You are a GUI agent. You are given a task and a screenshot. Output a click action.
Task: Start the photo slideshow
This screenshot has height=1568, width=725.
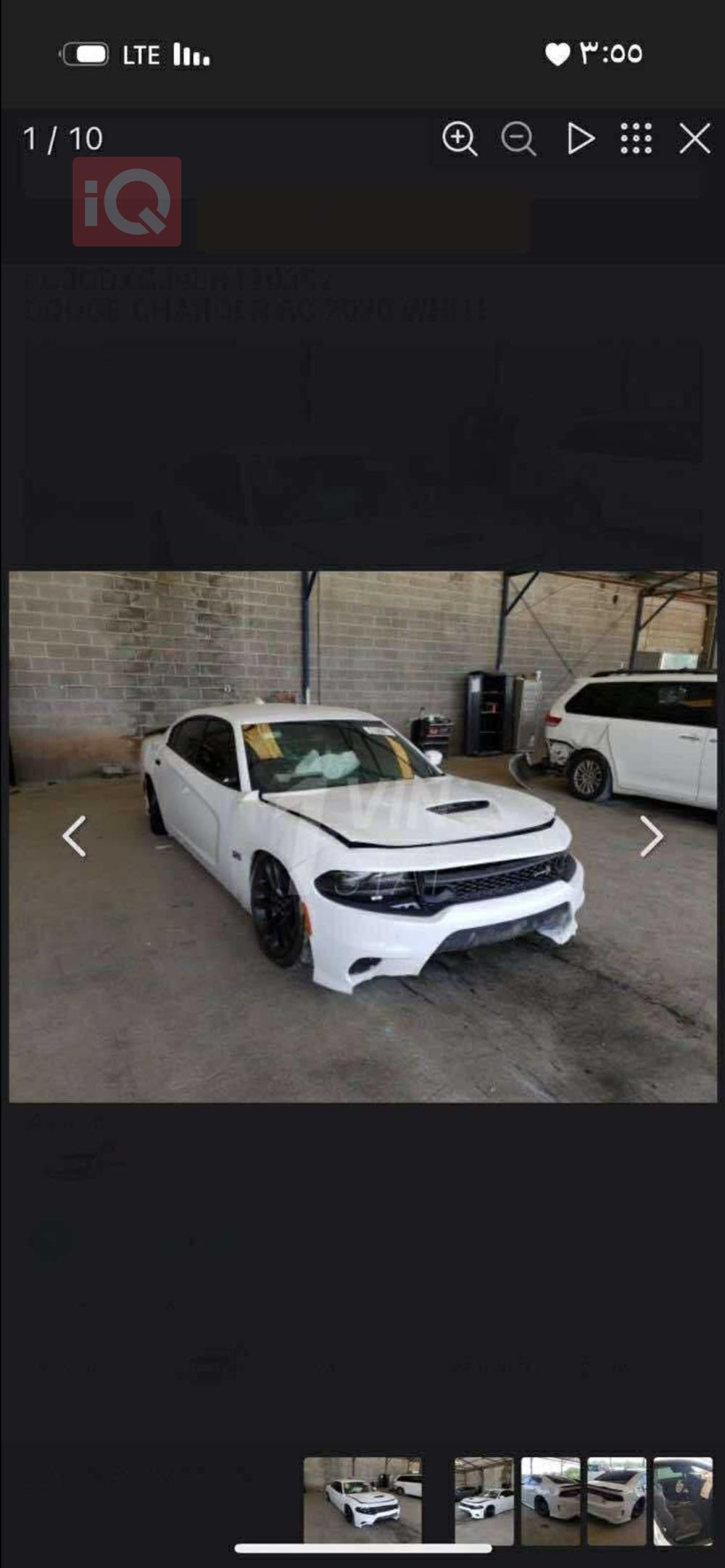[580, 138]
